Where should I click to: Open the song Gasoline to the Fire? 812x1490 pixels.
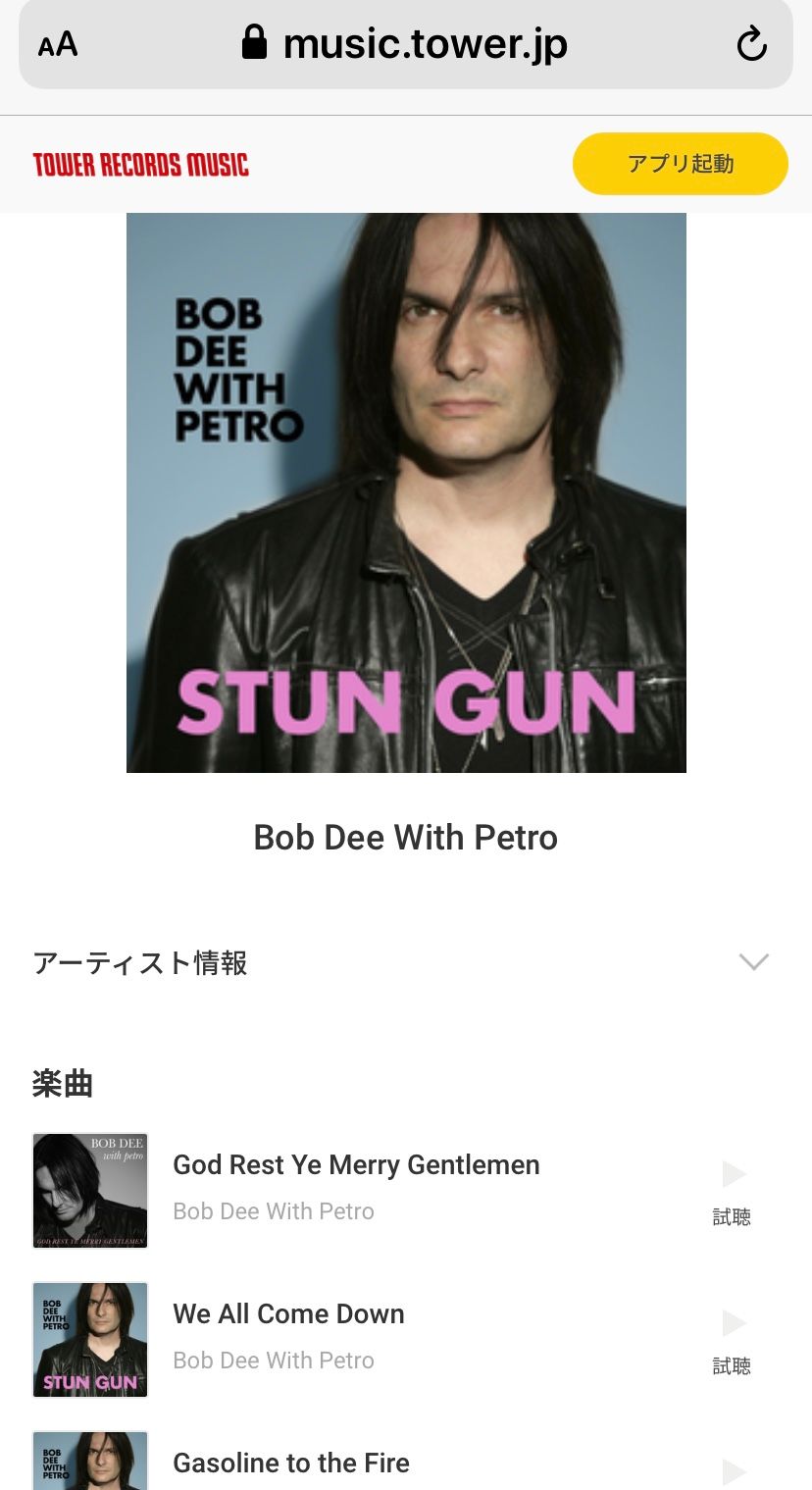291,1464
